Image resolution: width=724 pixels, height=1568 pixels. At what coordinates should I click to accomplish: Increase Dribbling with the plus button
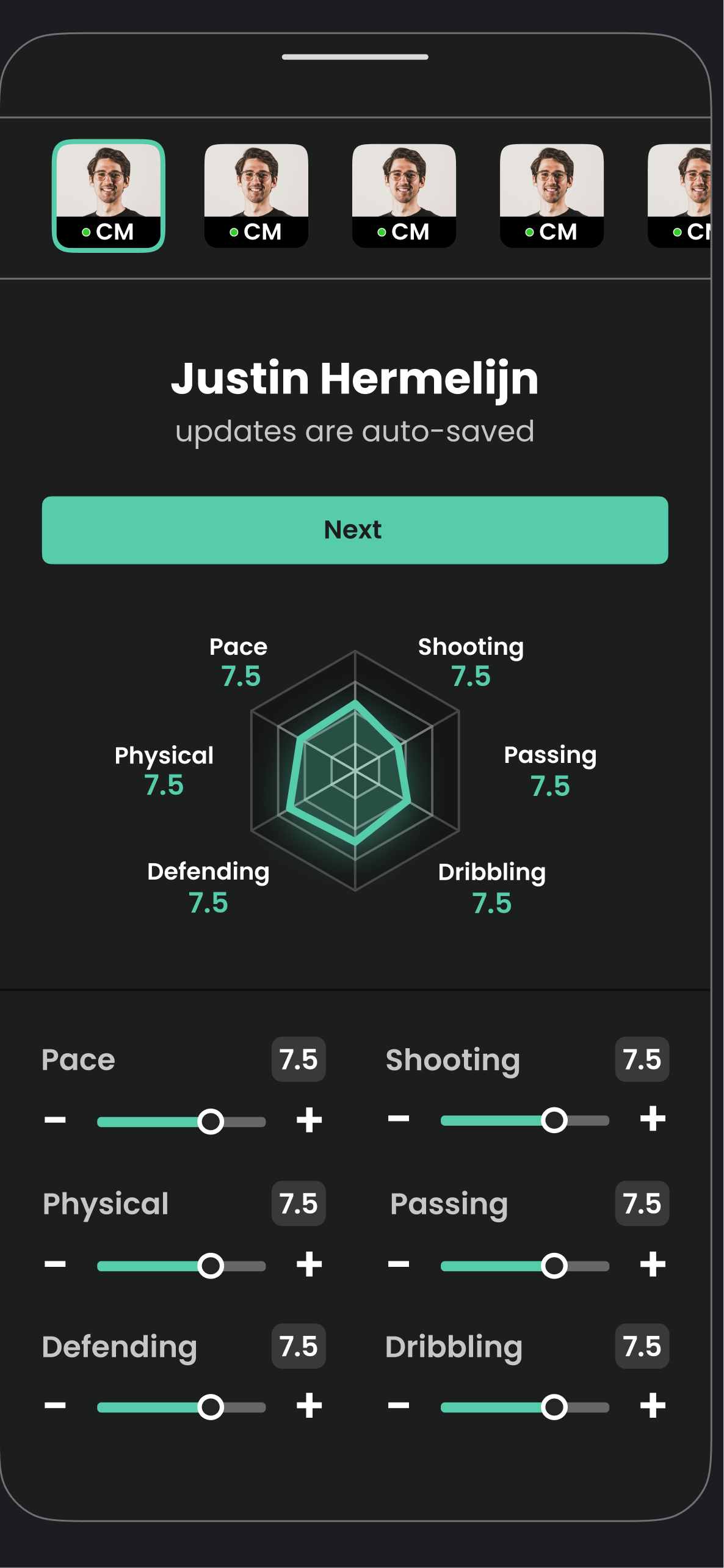(653, 1406)
